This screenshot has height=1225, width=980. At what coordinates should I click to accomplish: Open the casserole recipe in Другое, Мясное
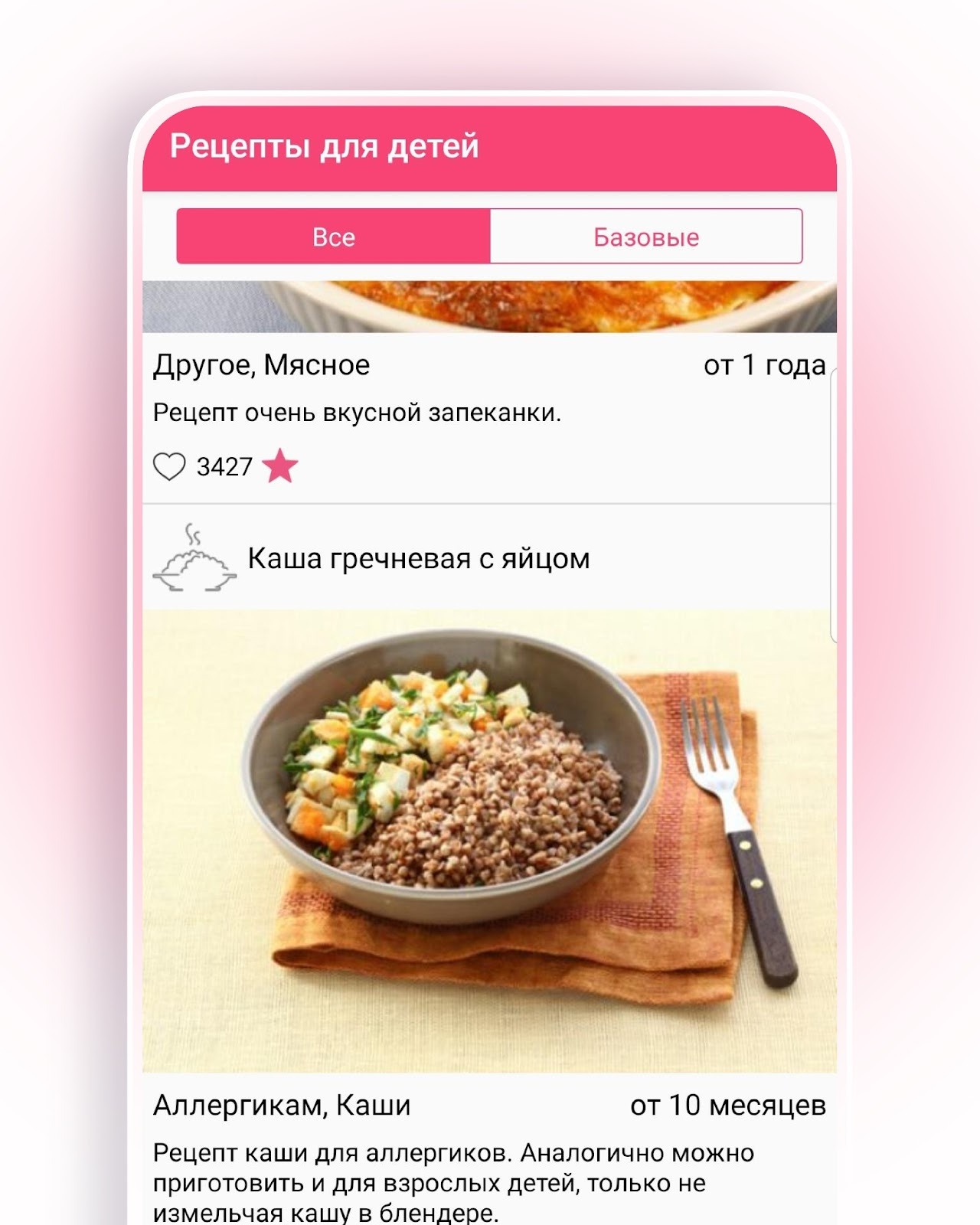pos(356,412)
